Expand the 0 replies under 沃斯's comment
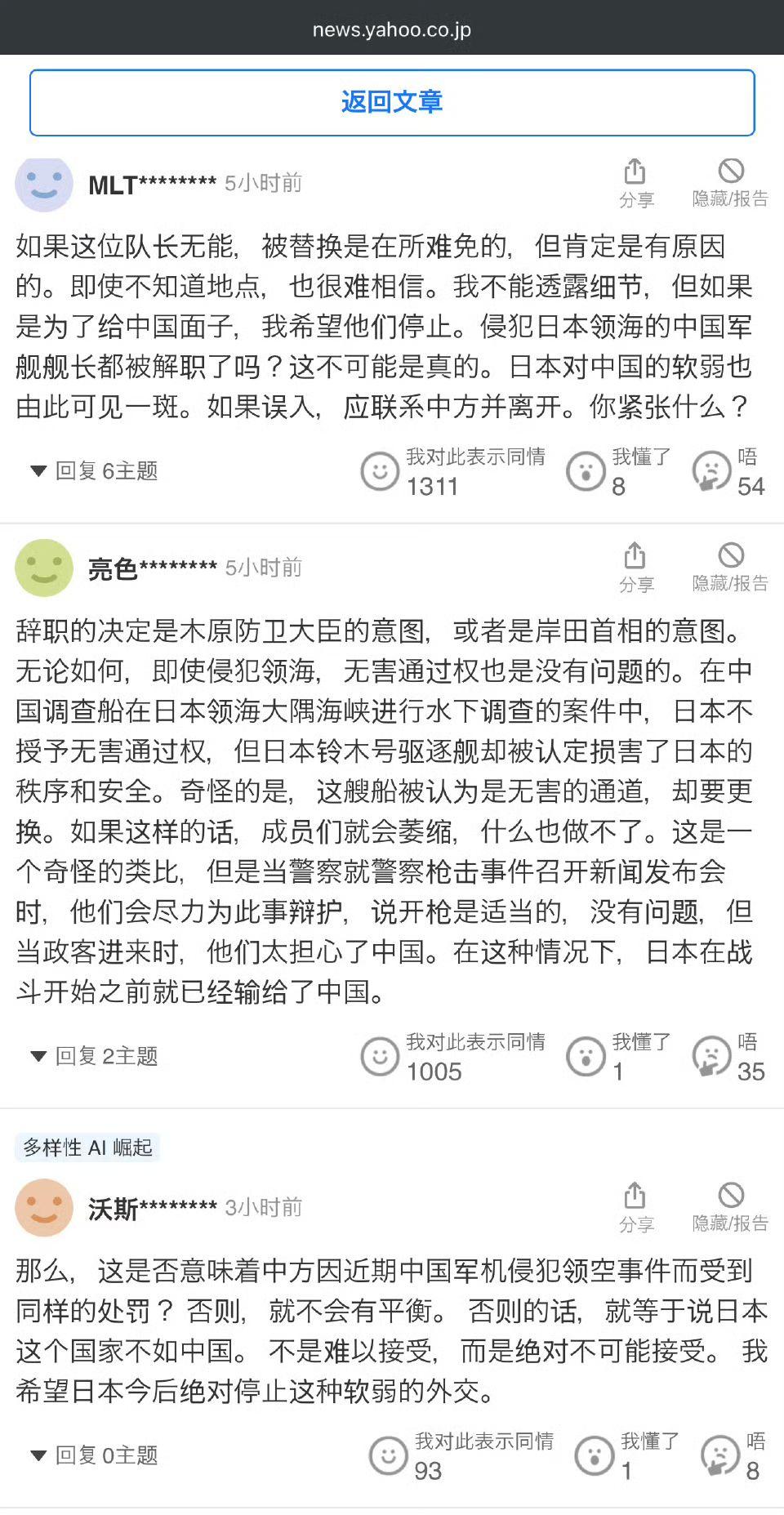 (x=95, y=1455)
